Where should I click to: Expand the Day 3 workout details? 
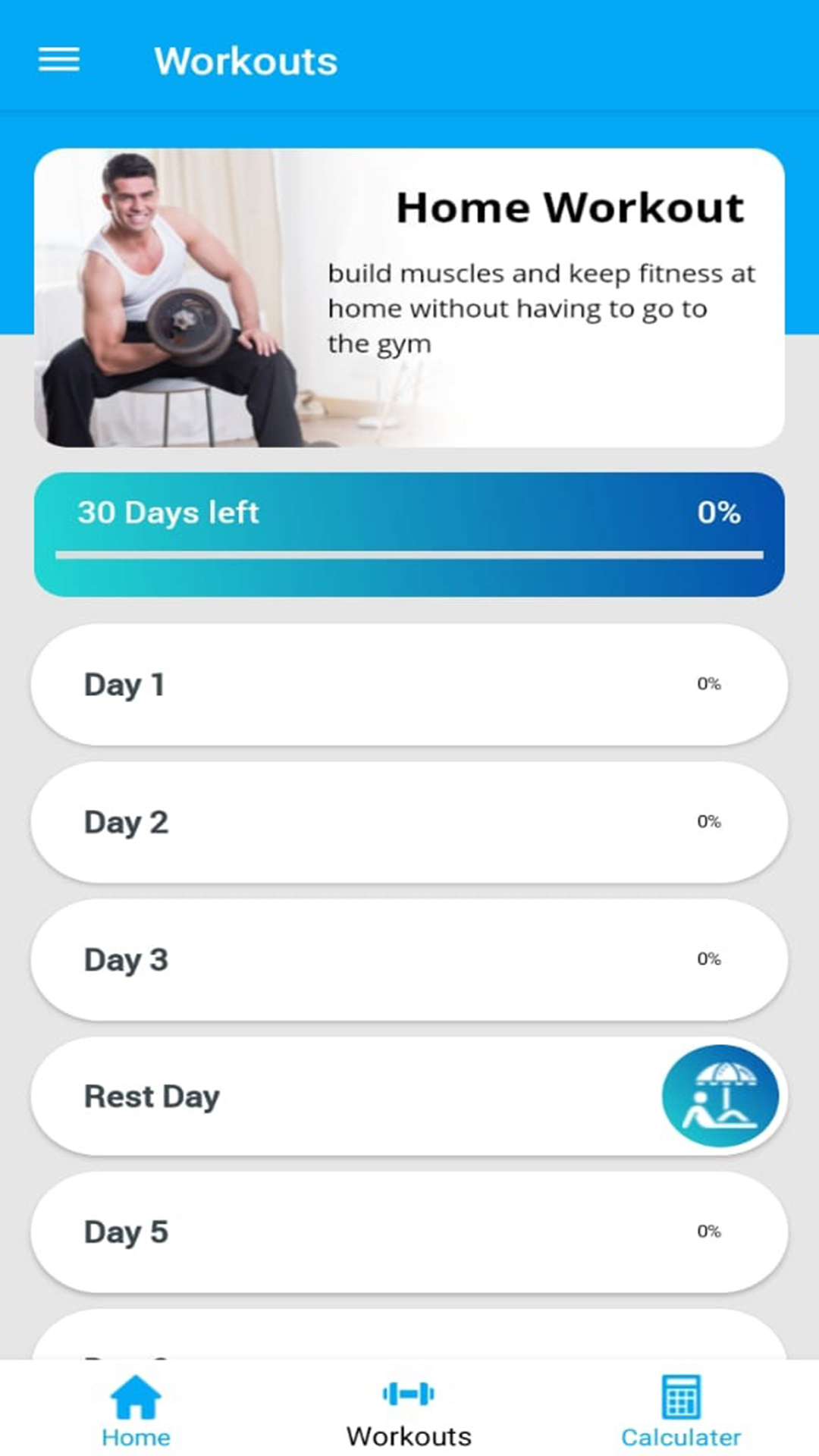pos(409,959)
